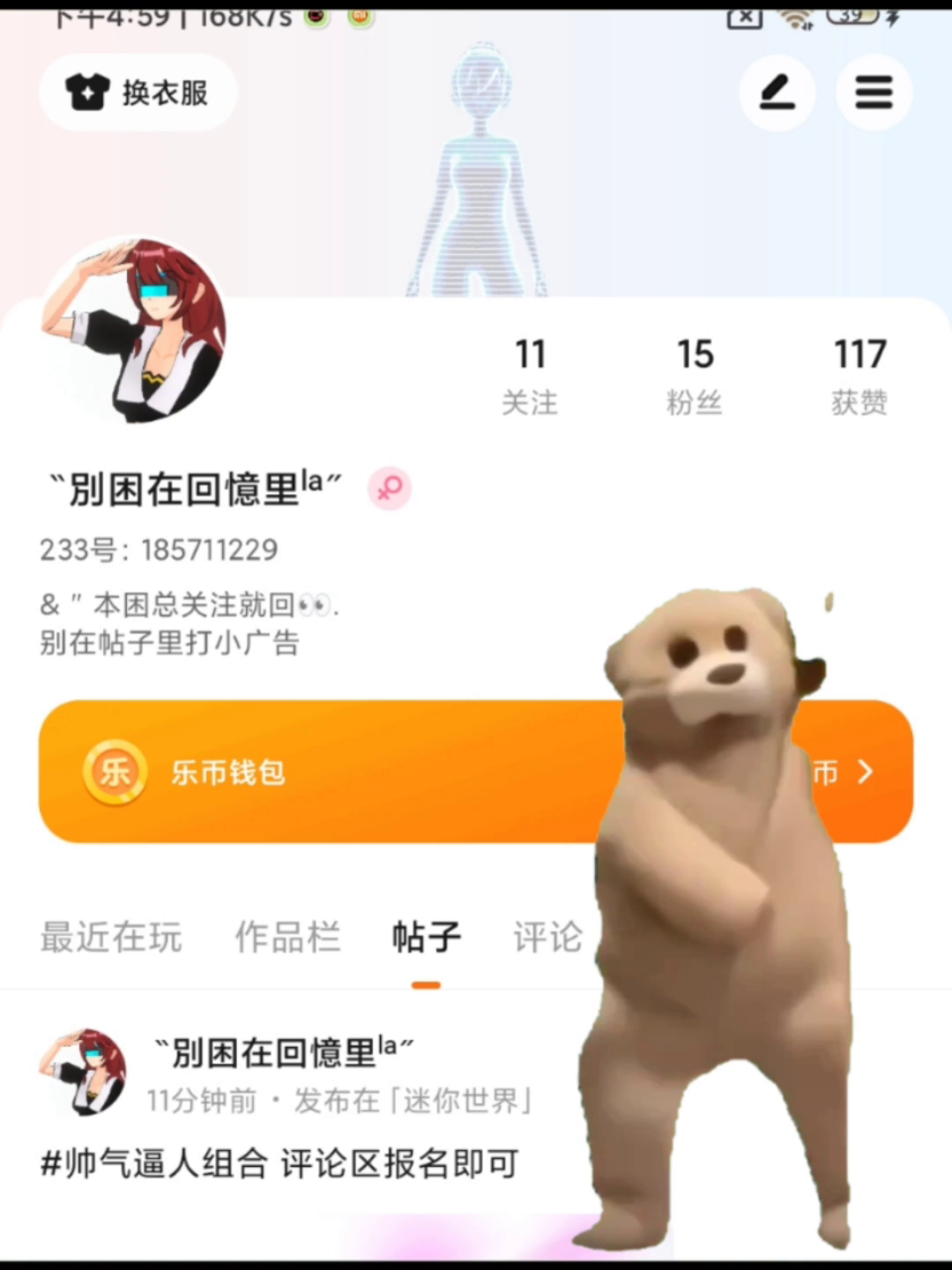Switch to the 评论 tab

pos(547,937)
